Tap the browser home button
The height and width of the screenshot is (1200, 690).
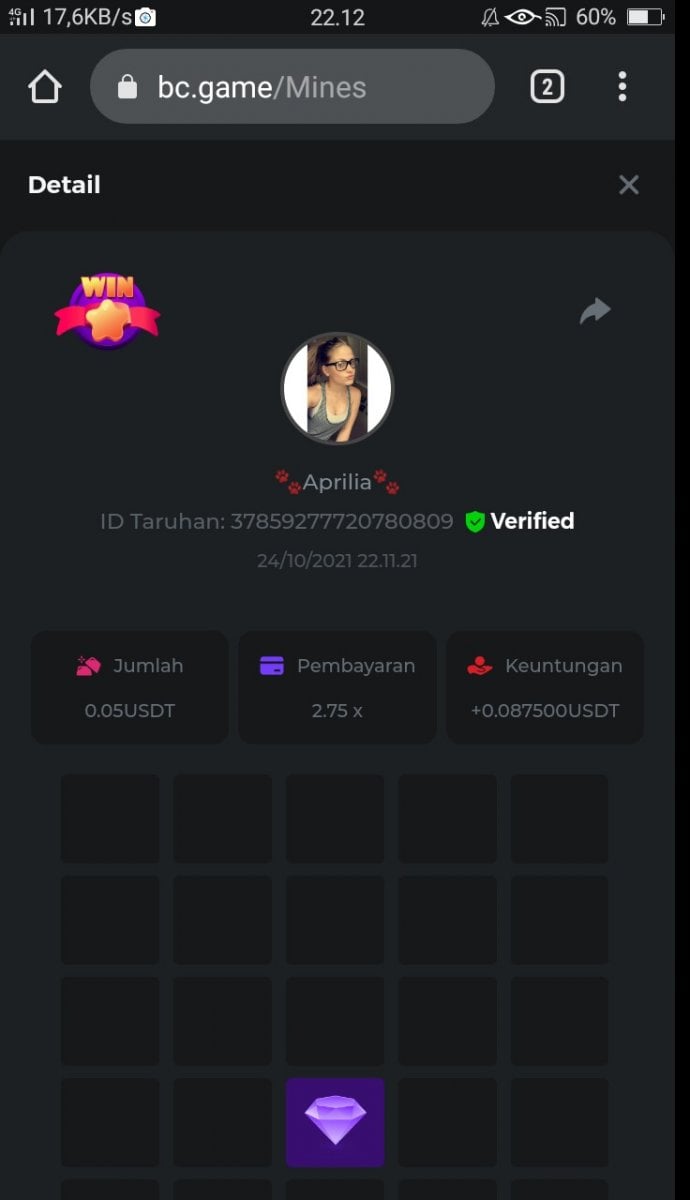tap(45, 87)
